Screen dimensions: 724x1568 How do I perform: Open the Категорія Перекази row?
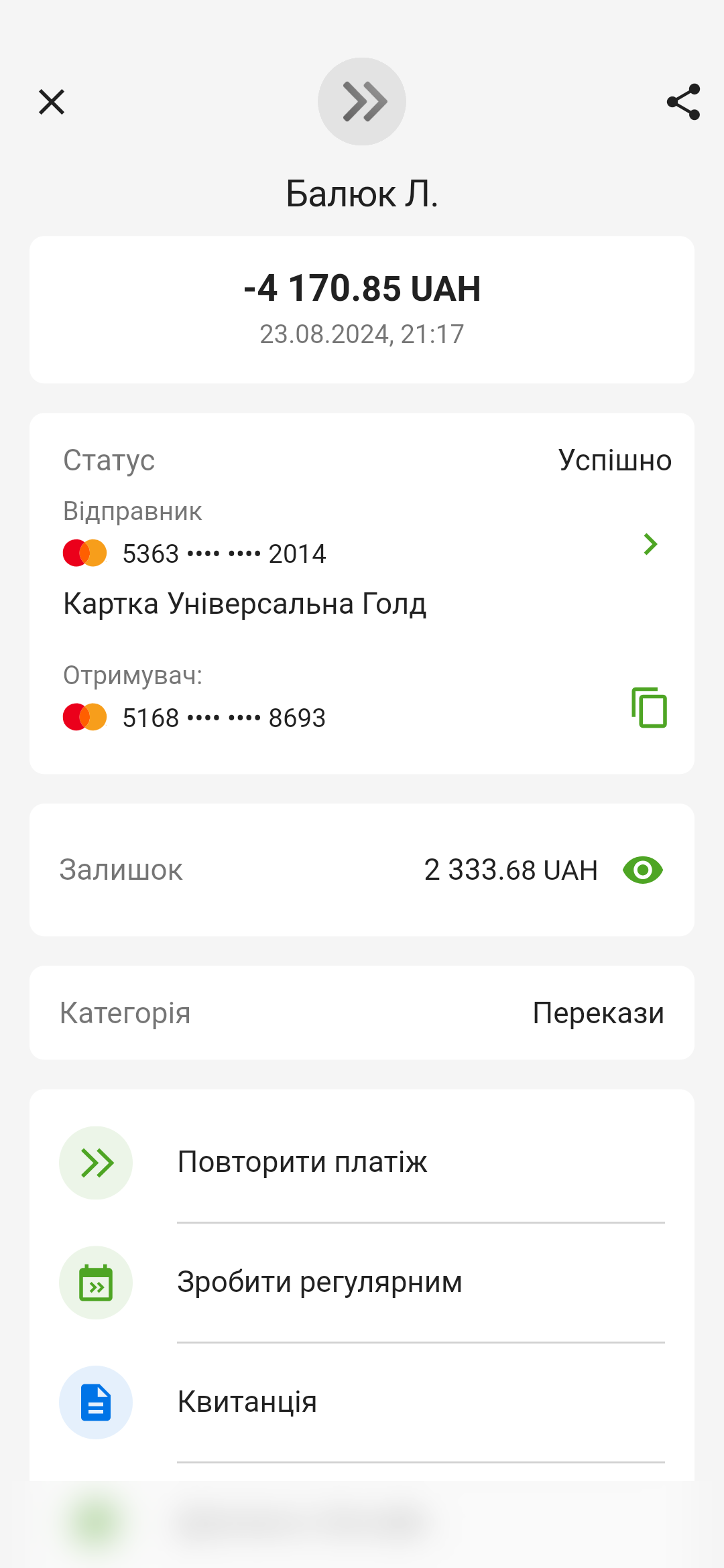tap(362, 1012)
